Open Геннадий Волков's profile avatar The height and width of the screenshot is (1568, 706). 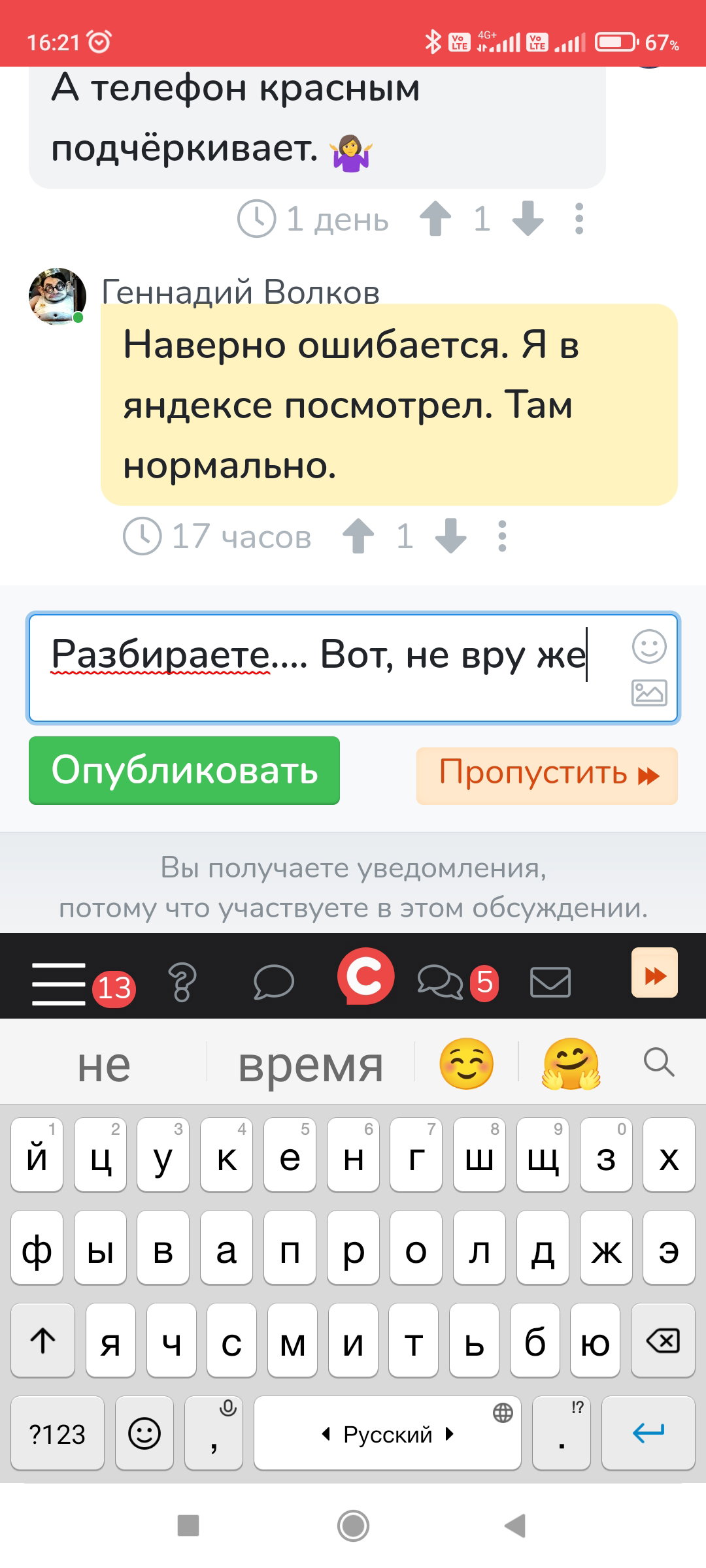coord(58,296)
